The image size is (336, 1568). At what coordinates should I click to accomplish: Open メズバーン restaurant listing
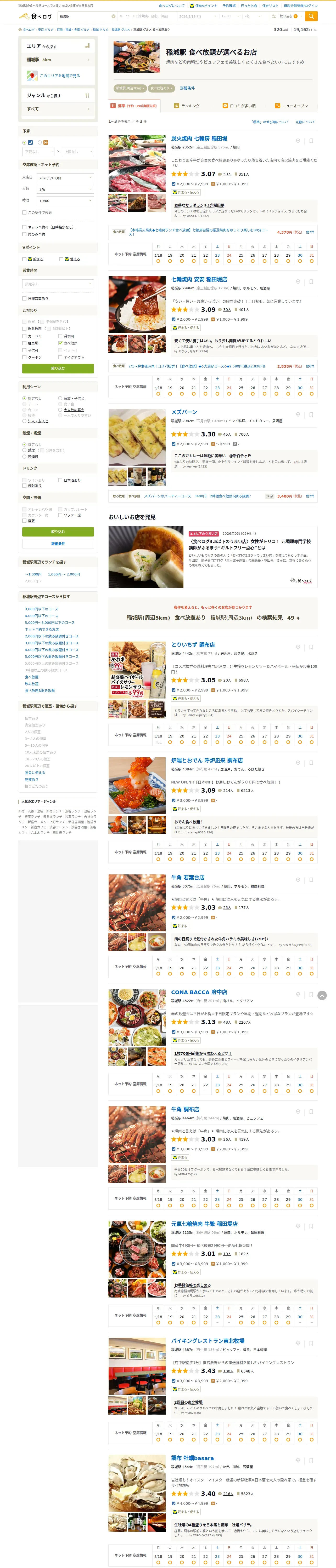coord(184,412)
